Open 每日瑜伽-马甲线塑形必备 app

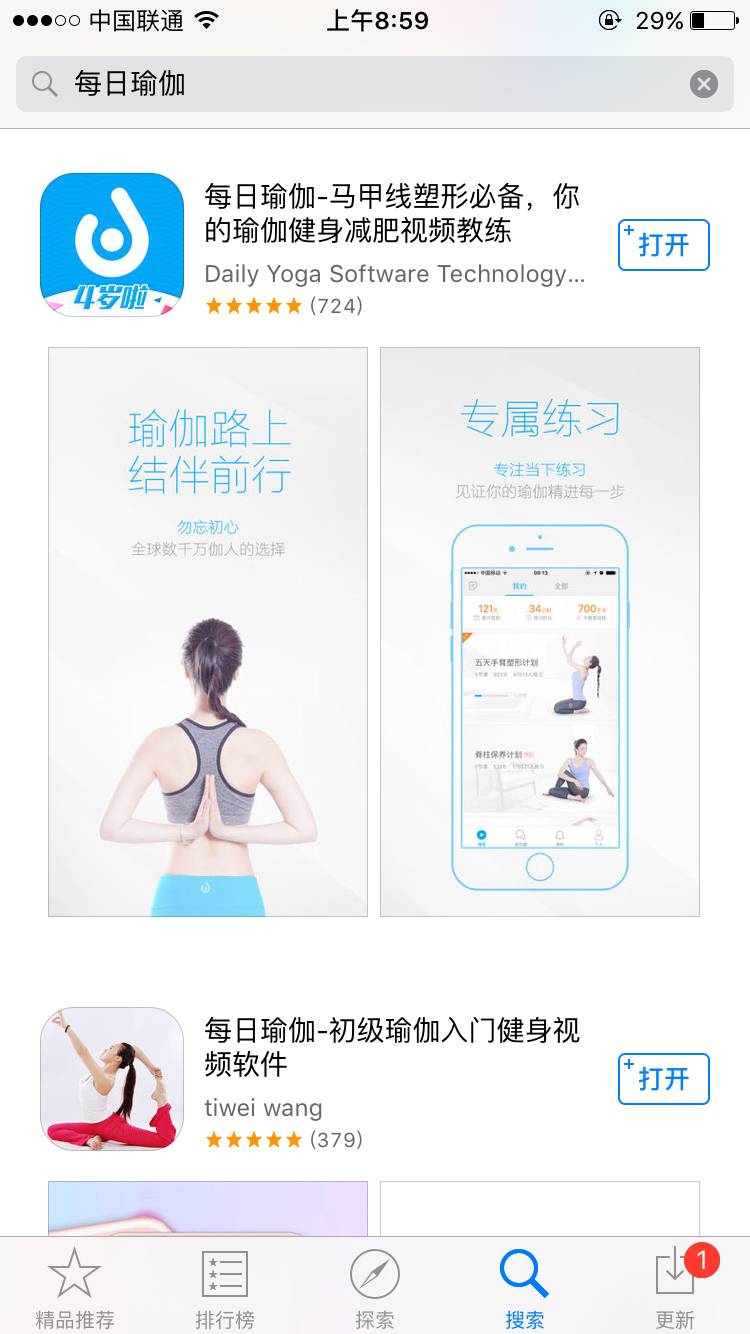coord(663,245)
